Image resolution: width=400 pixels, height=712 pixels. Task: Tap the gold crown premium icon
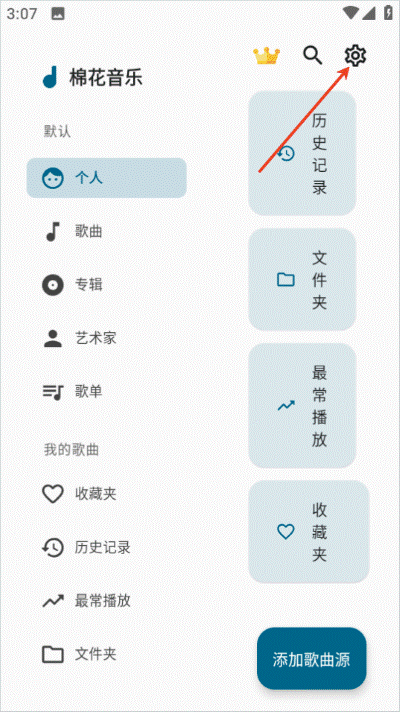pyautogui.click(x=267, y=56)
